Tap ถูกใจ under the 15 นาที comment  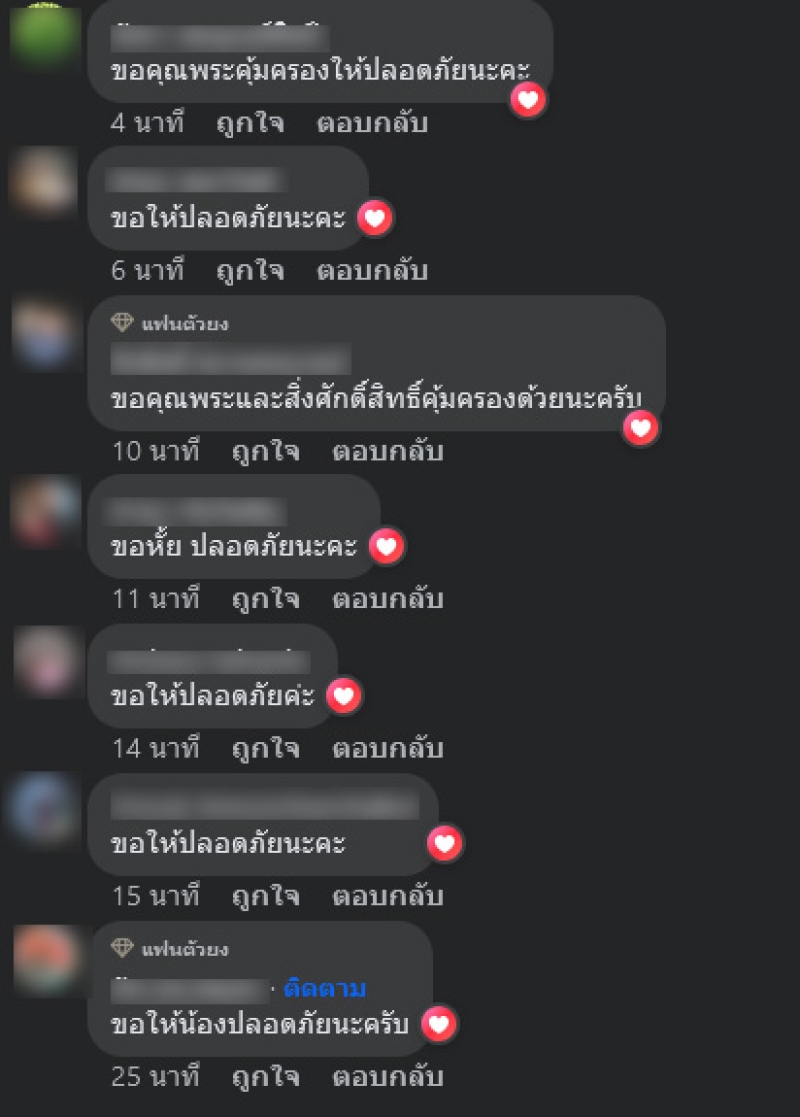(x=265, y=896)
